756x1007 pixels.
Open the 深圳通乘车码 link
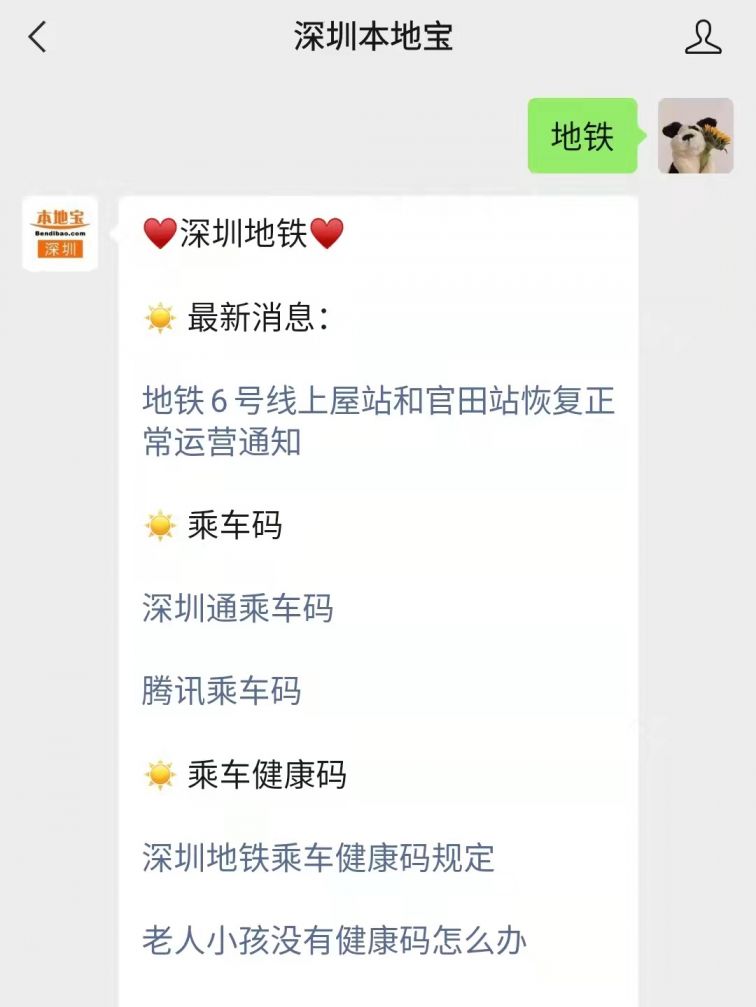click(237, 608)
